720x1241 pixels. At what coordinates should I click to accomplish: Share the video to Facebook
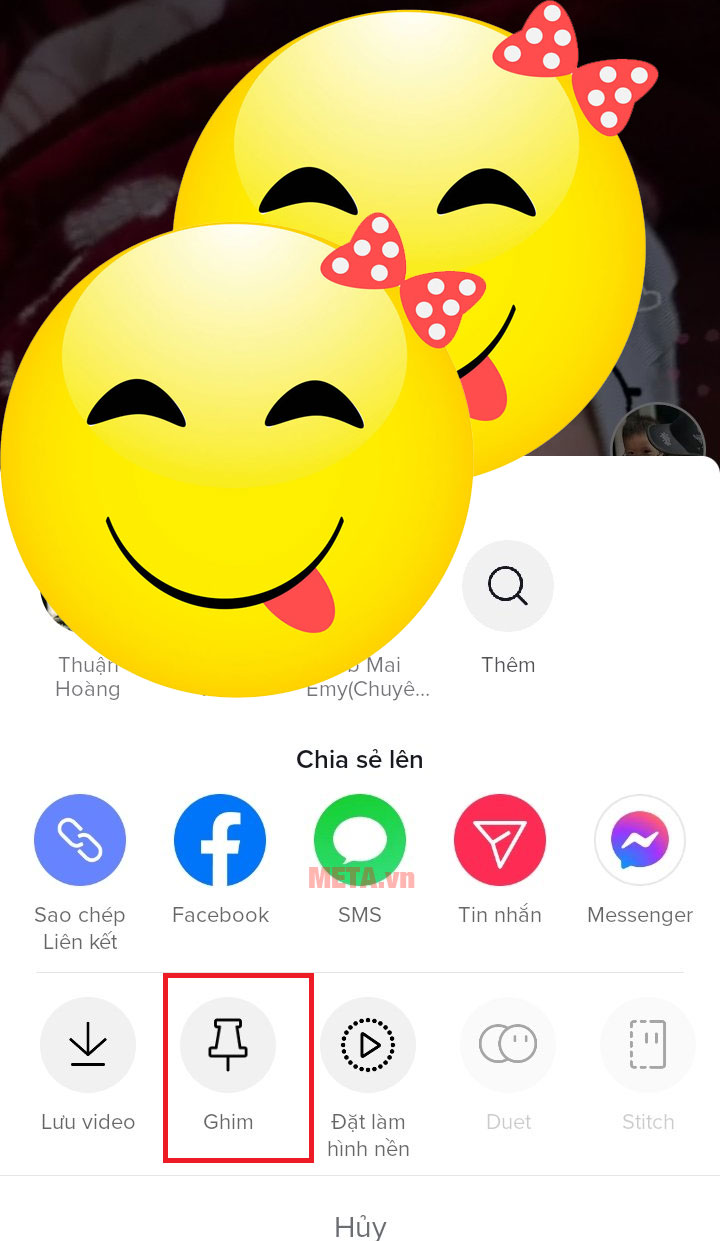click(220, 840)
